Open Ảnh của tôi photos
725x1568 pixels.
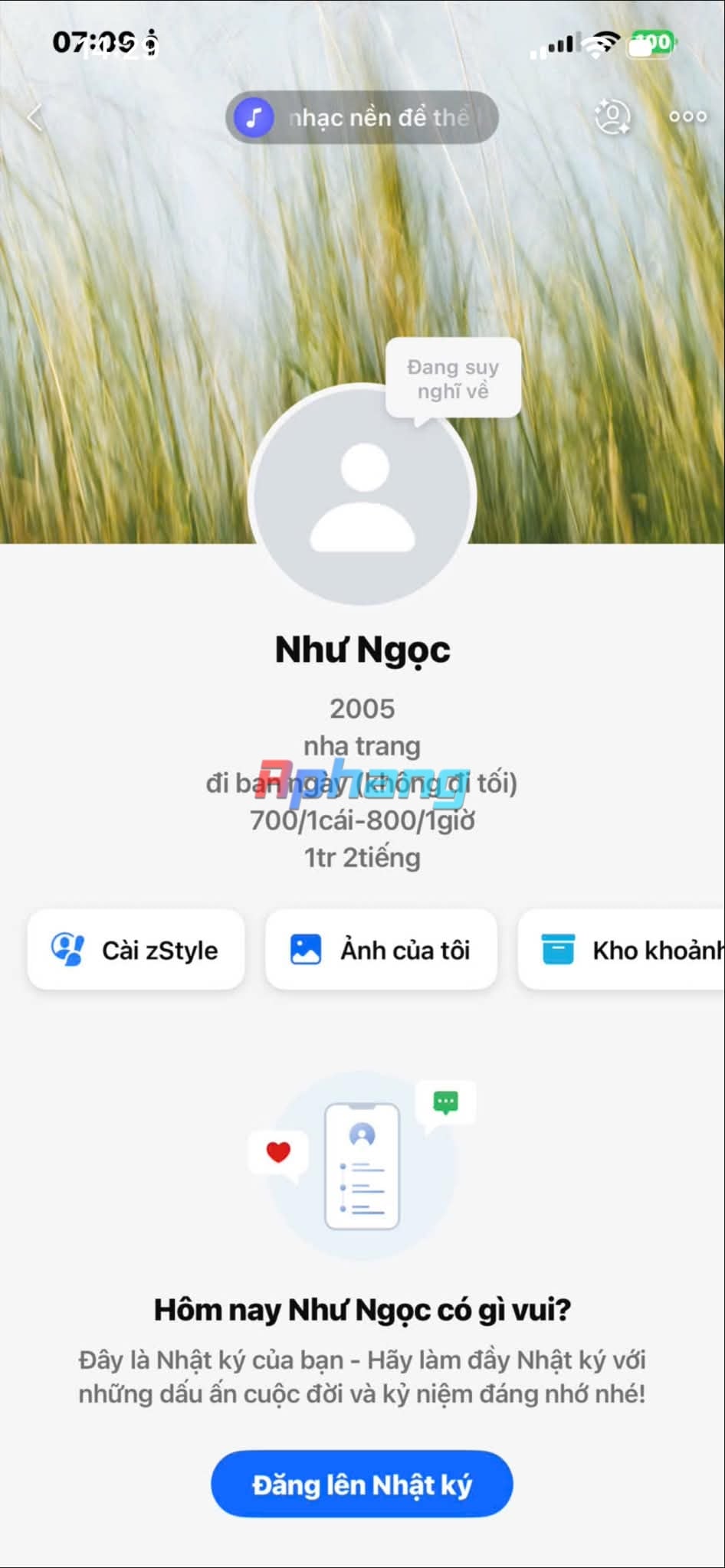coord(381,950)
